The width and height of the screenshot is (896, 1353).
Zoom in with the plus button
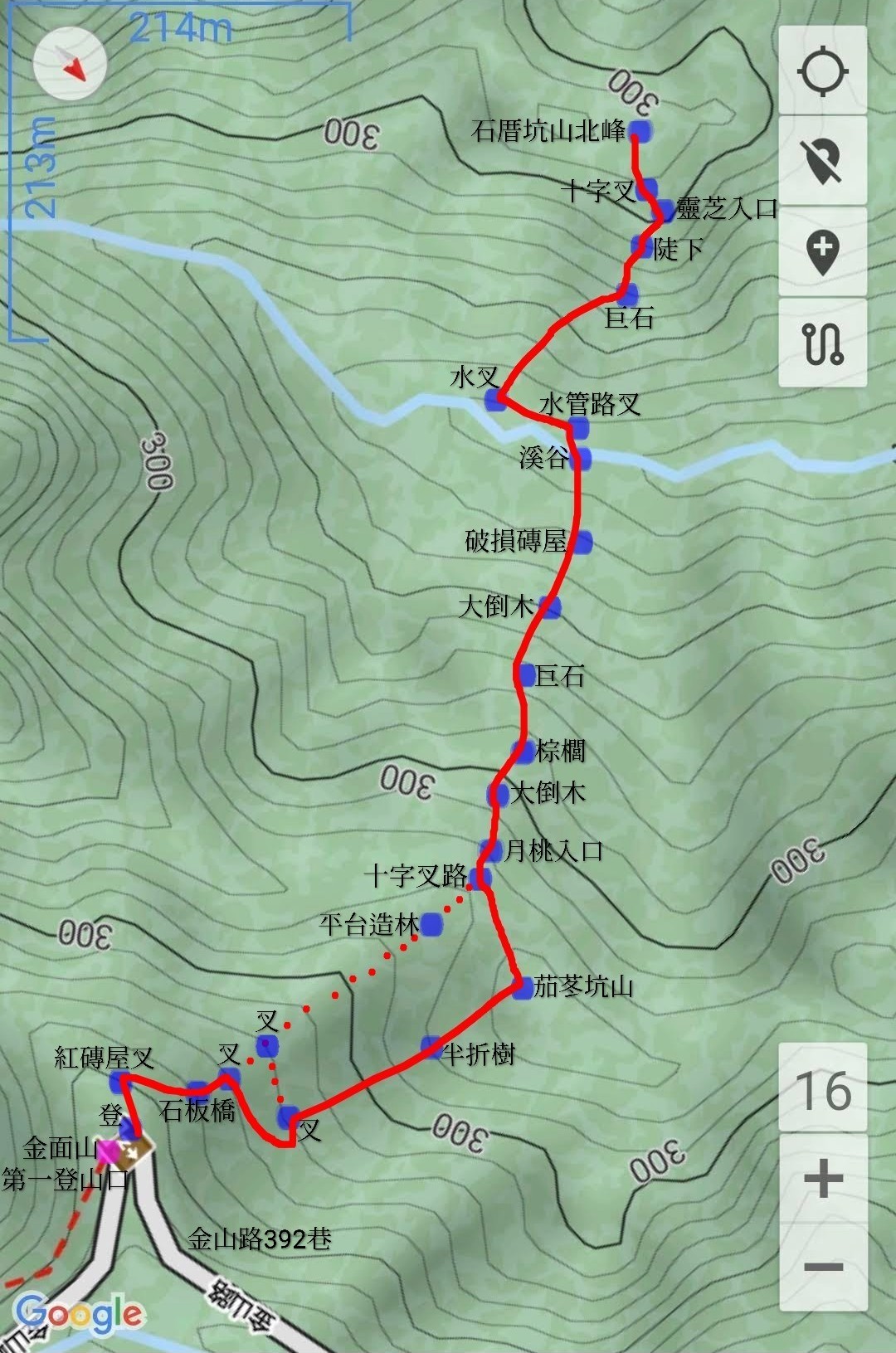coord(823,1179)
